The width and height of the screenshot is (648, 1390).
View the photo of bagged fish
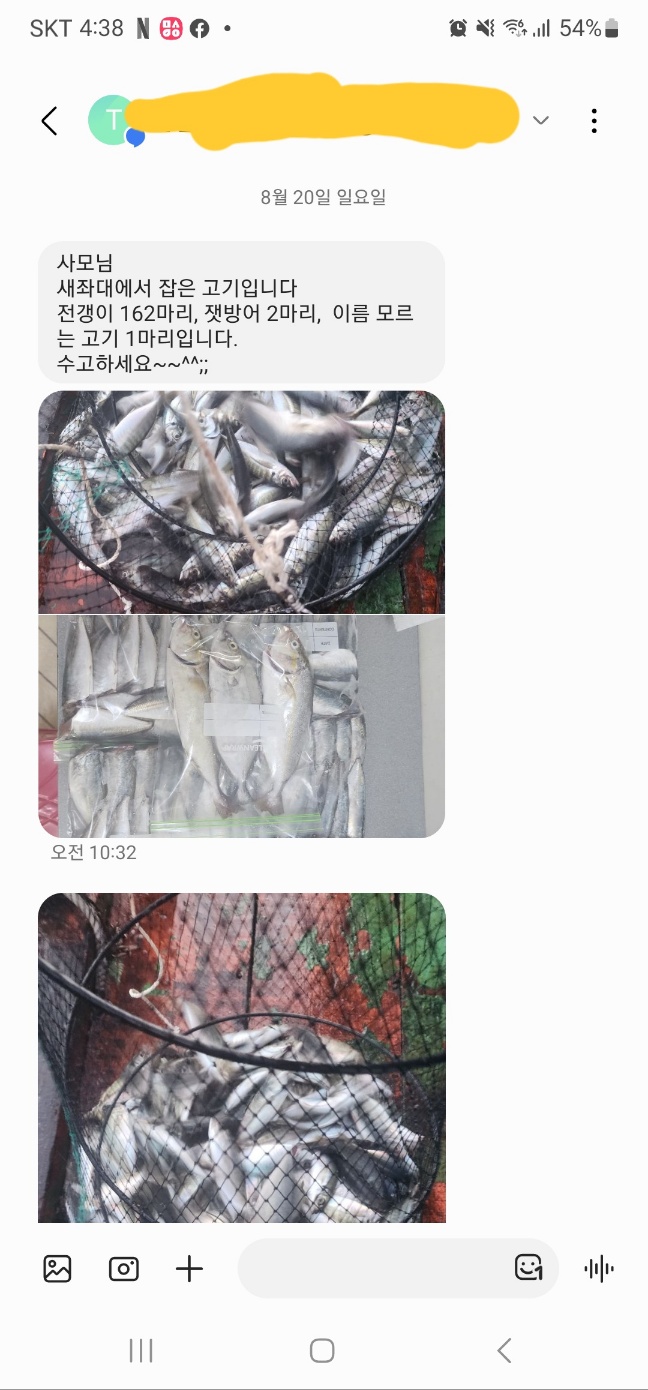241,726
